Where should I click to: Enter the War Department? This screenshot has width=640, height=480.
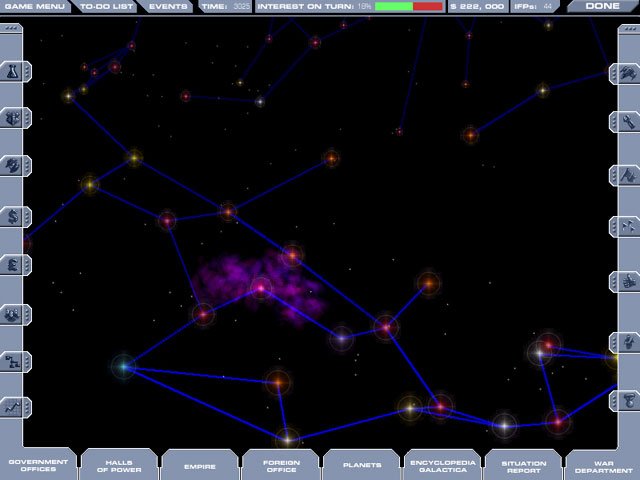click(x=603, y=465)
